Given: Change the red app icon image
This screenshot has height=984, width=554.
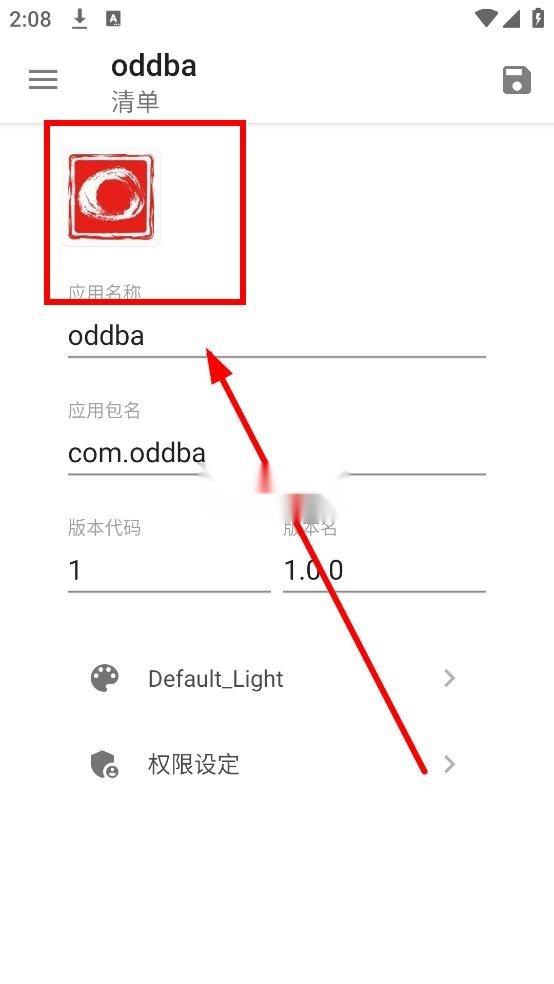Looking at the screenshot, I should click(111, 197).
